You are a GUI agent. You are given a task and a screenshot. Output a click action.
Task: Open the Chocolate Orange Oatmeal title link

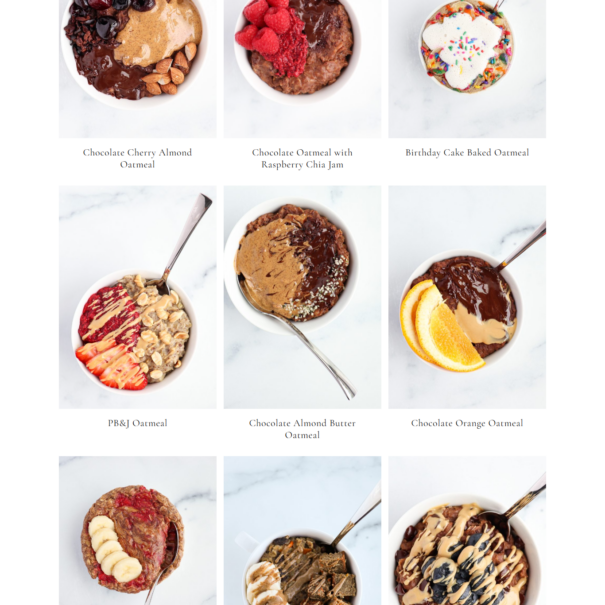click(467, 423)
